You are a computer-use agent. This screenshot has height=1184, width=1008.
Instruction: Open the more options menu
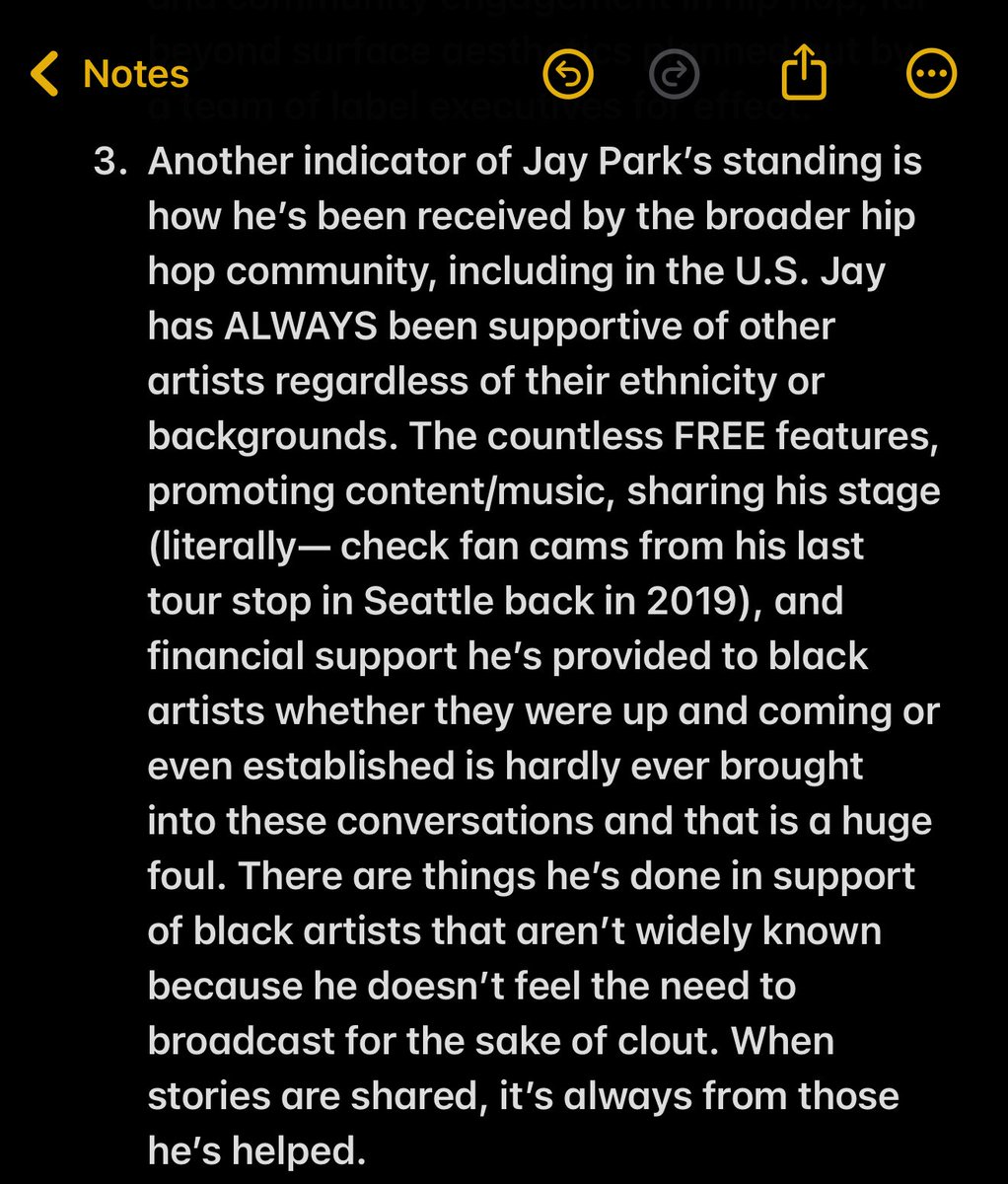(931, 74)
